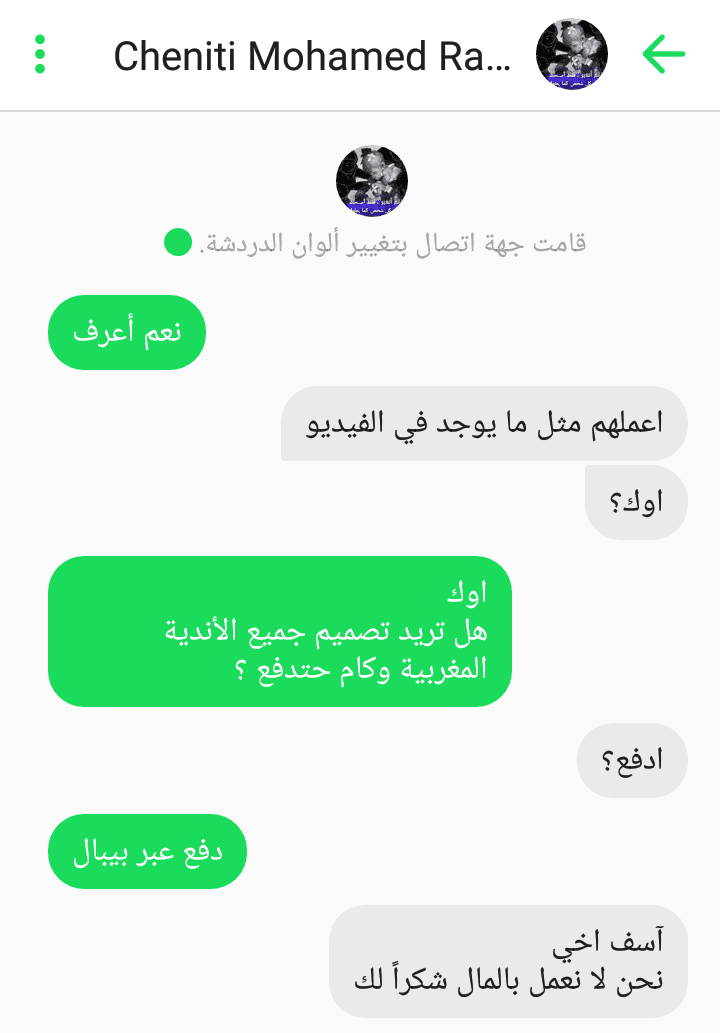Open the three-dot overflow menu
Image resolution: width=720 pixels, height=1033 pixels.
[x=40, y=54]
